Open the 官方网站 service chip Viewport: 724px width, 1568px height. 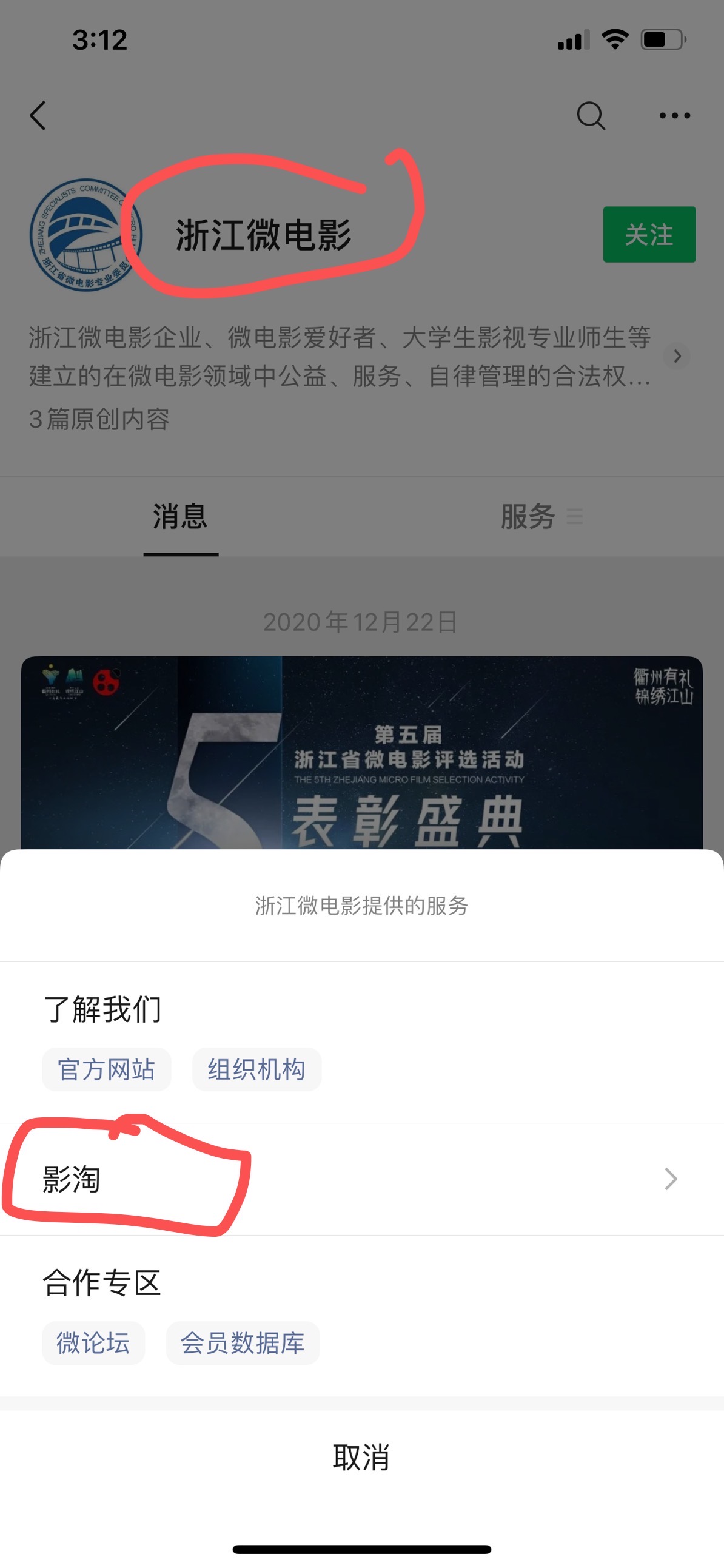(107, 1069)
